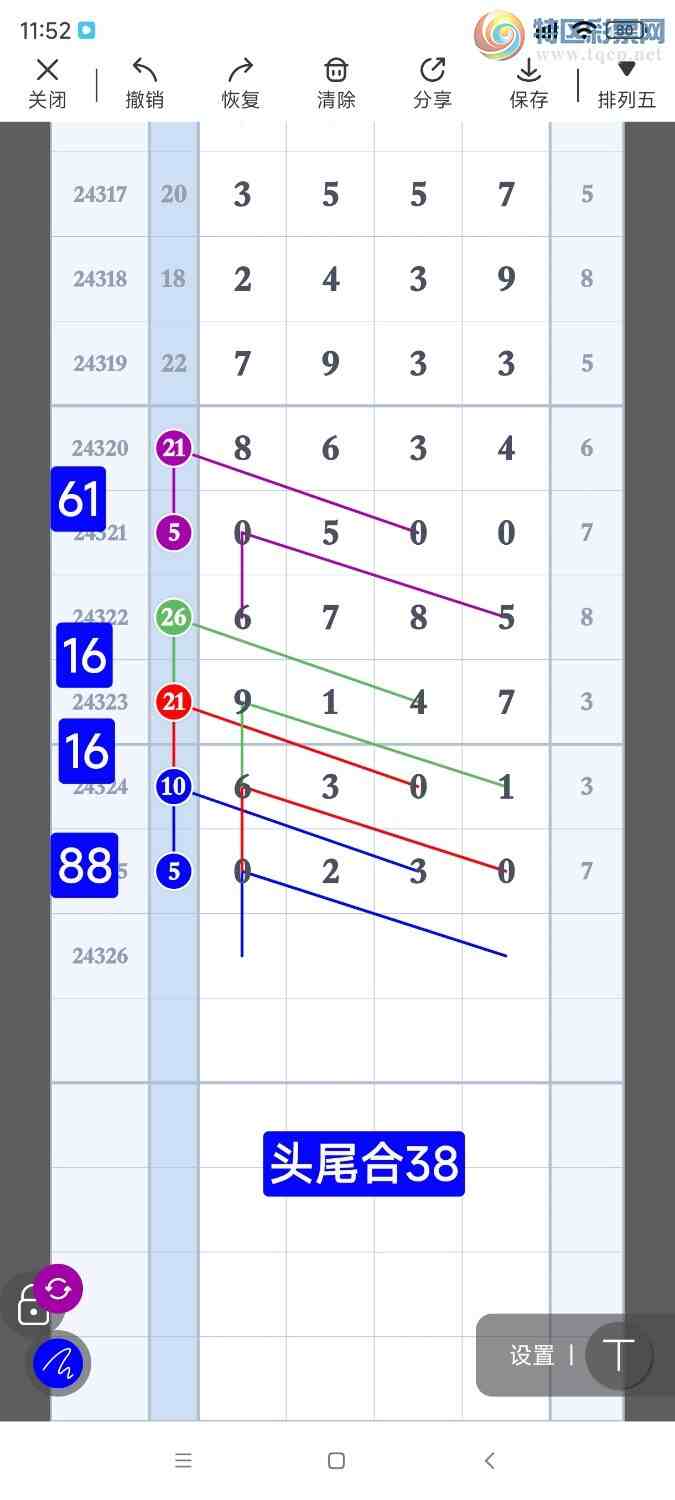
Task: Clear all drawings with 清除
Action: (x=336, y=82)
